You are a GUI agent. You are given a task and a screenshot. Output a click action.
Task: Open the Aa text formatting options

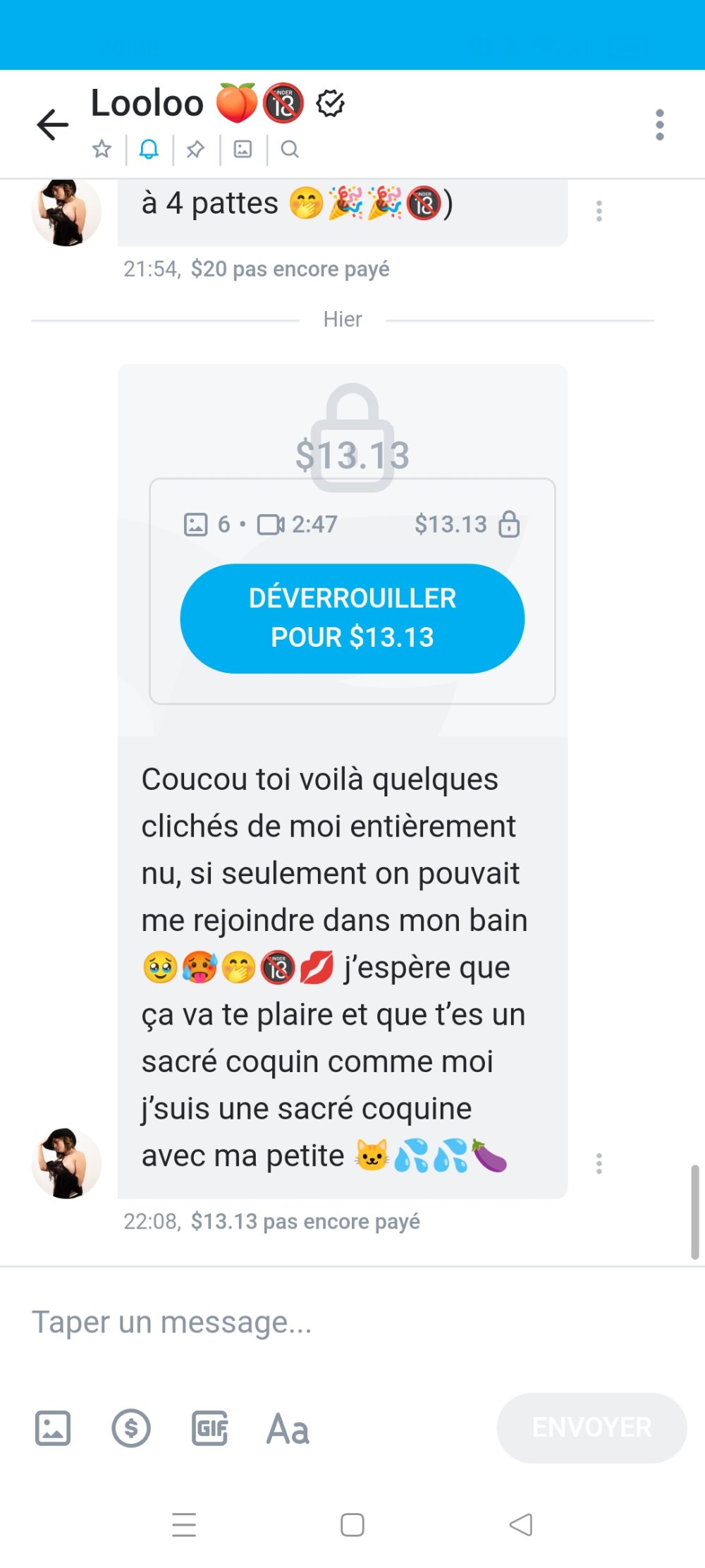pyautogui.click(x=288, y=1428)
